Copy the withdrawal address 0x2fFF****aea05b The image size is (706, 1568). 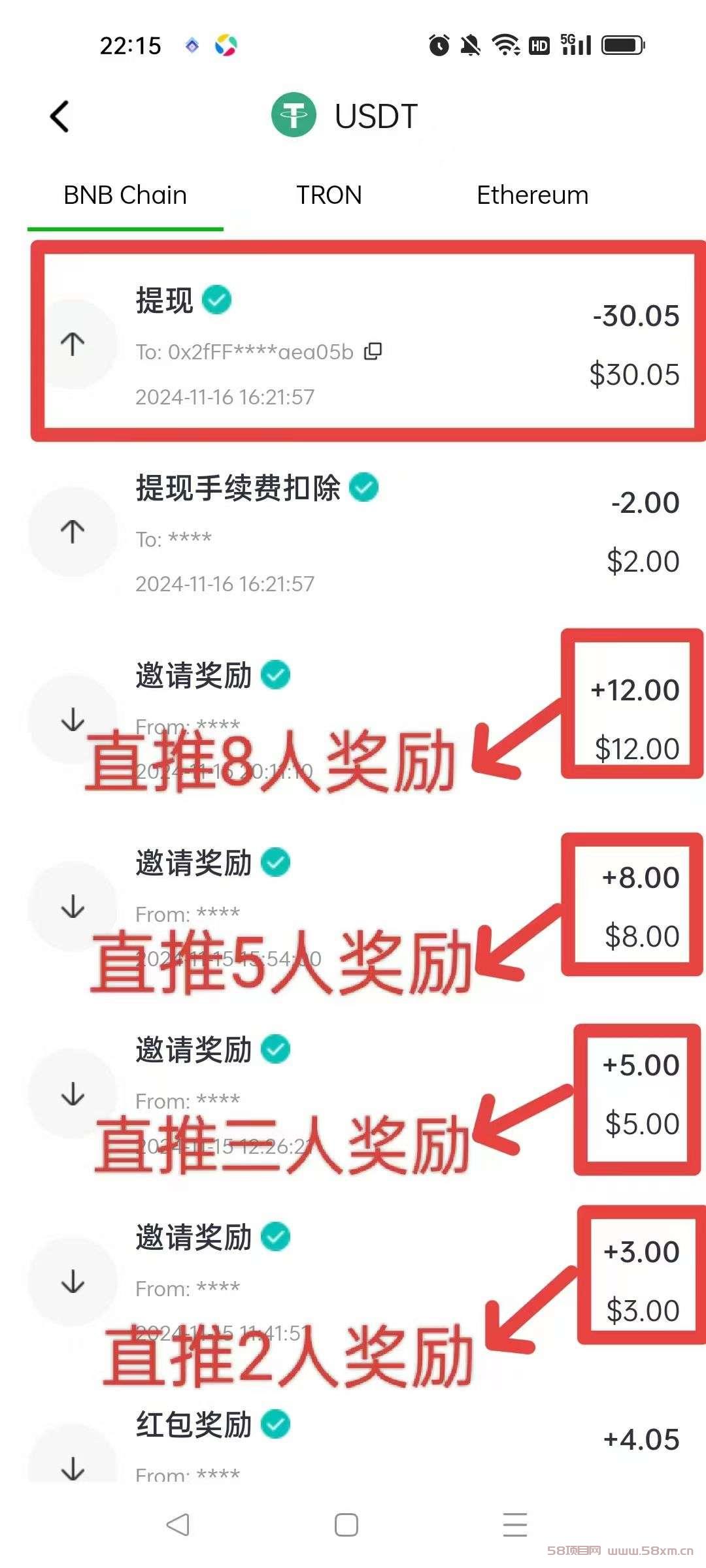pyautogui.click(x=373, y=351)
